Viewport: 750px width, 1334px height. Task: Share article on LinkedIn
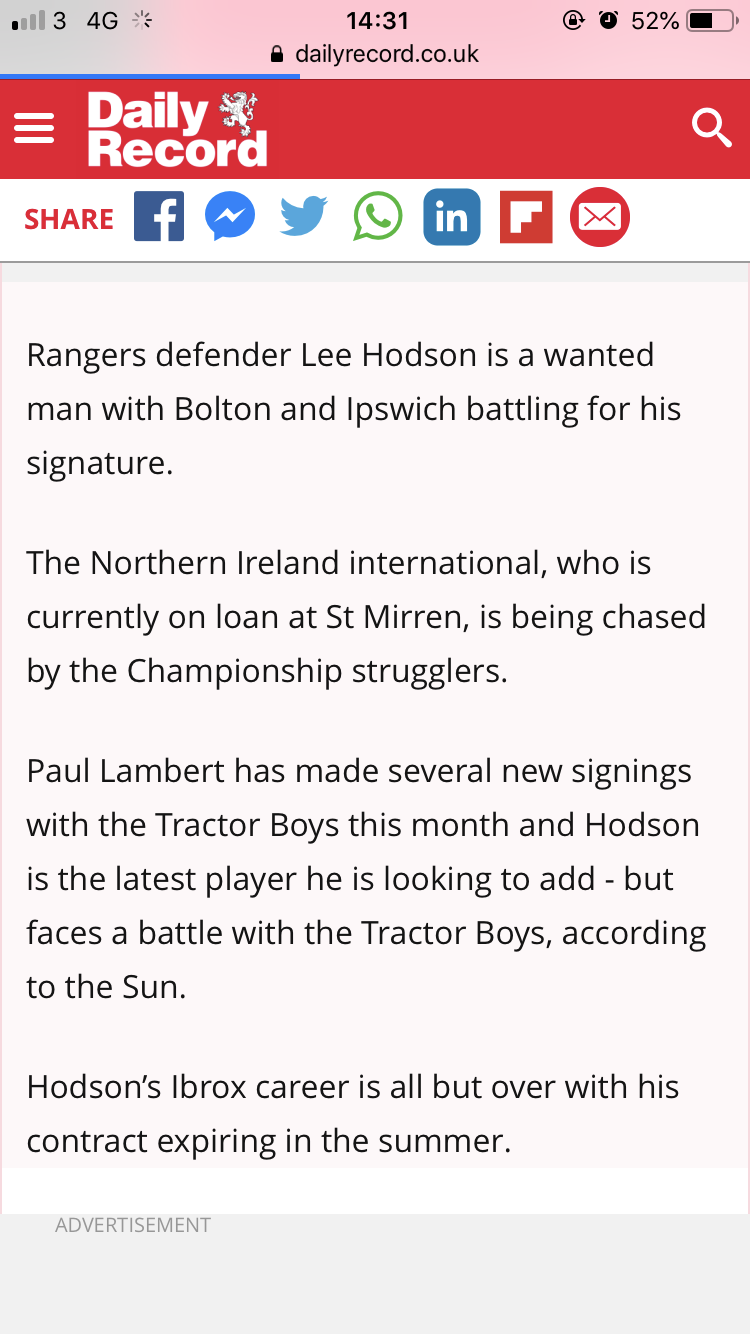[452, 216]
